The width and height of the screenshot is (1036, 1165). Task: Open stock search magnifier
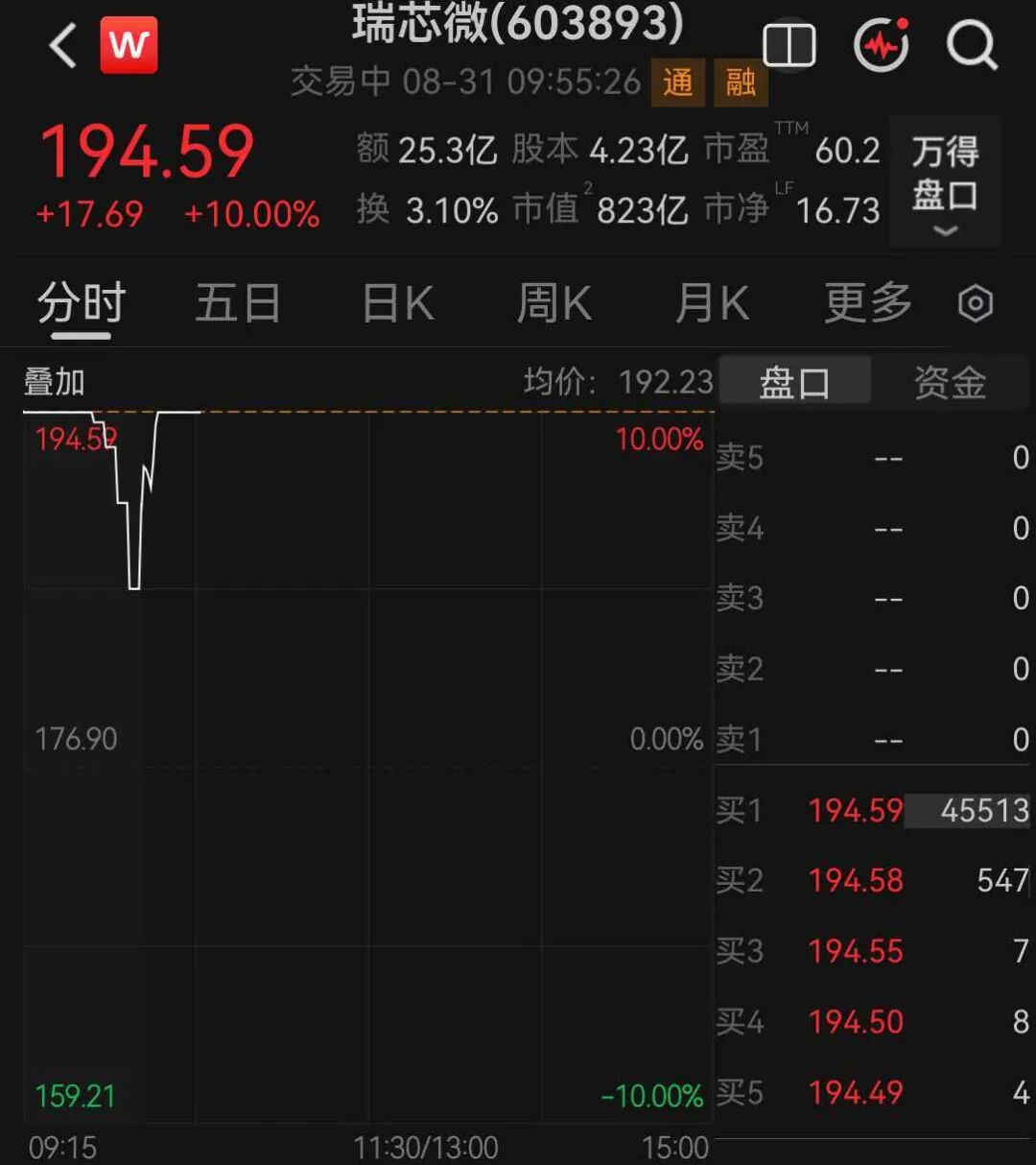(x=972, y=45)
